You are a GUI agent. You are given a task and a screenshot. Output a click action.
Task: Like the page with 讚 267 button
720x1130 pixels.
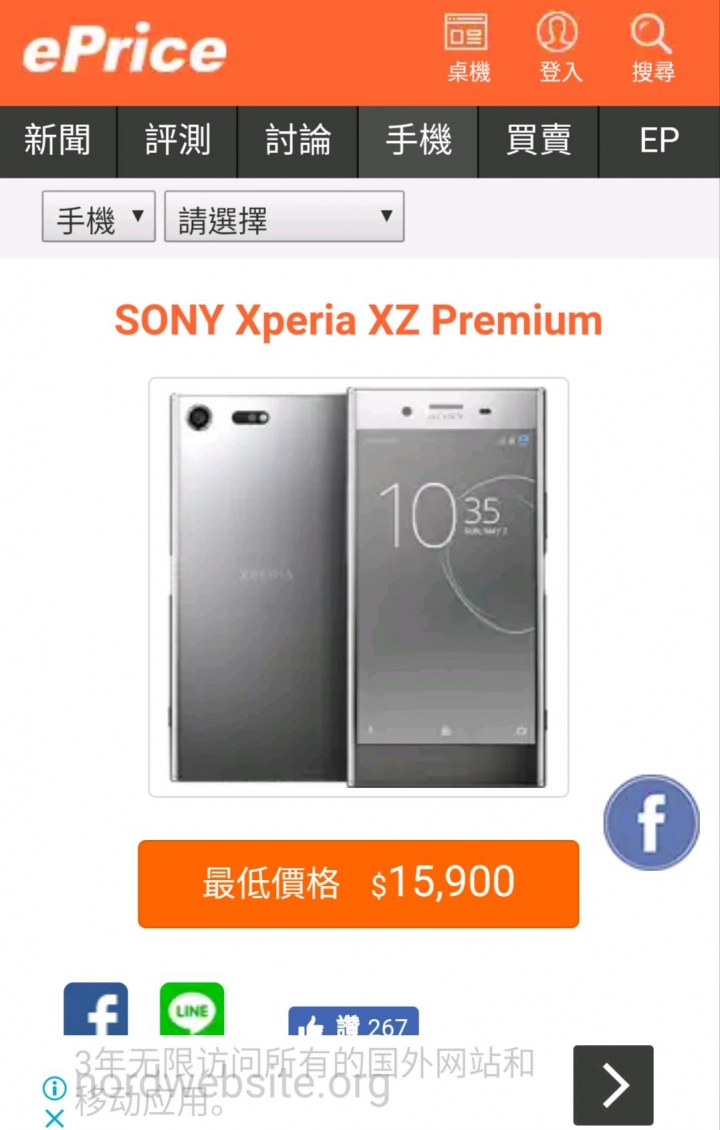coord(353,1024)
